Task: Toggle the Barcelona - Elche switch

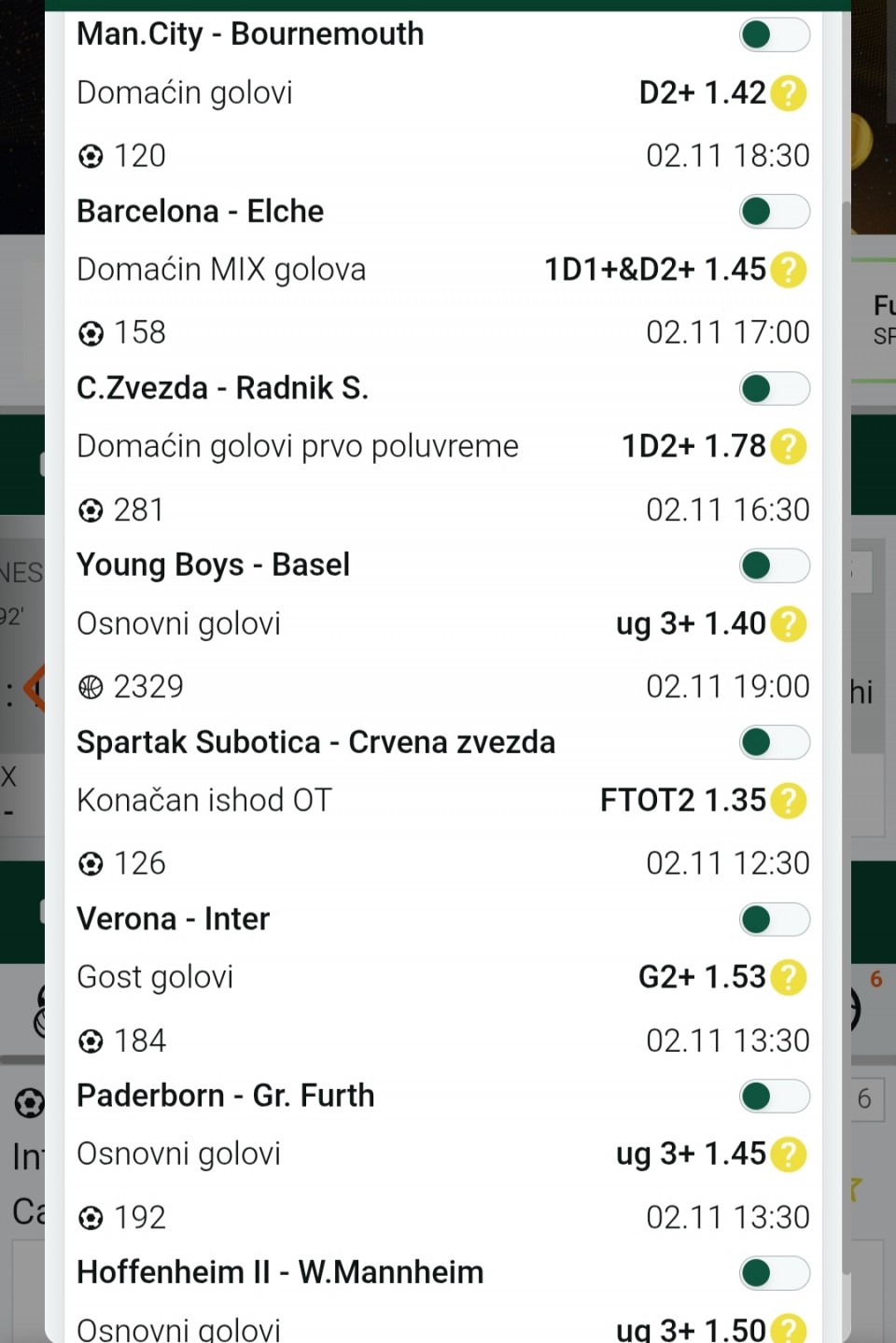Action: pos(774,212)
